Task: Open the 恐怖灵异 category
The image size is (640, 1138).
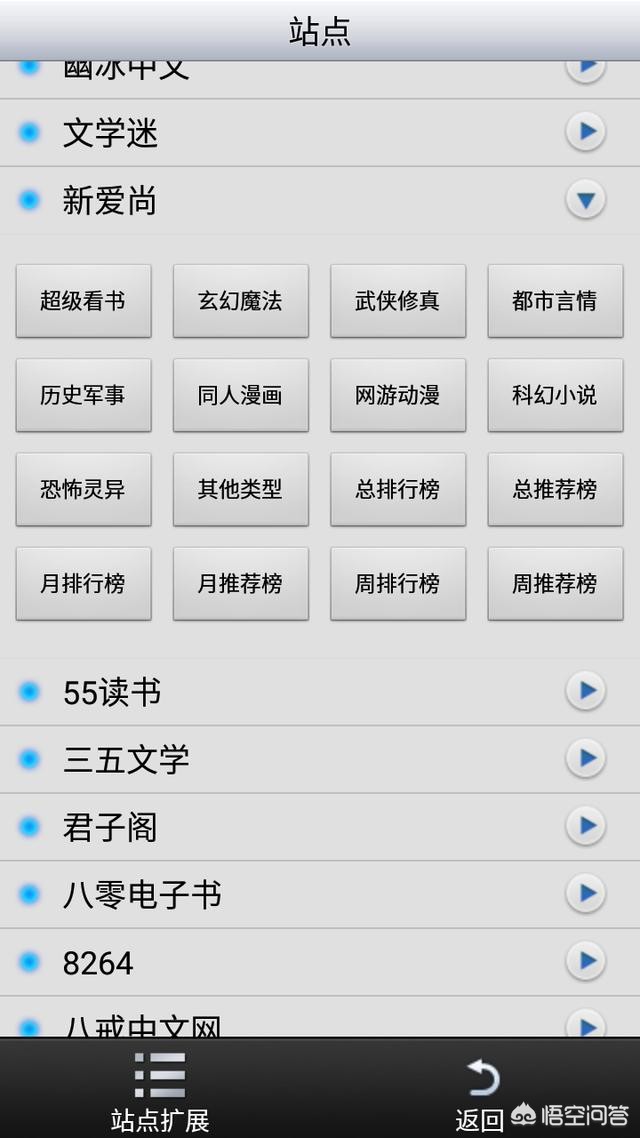Action: click(83, 489)
